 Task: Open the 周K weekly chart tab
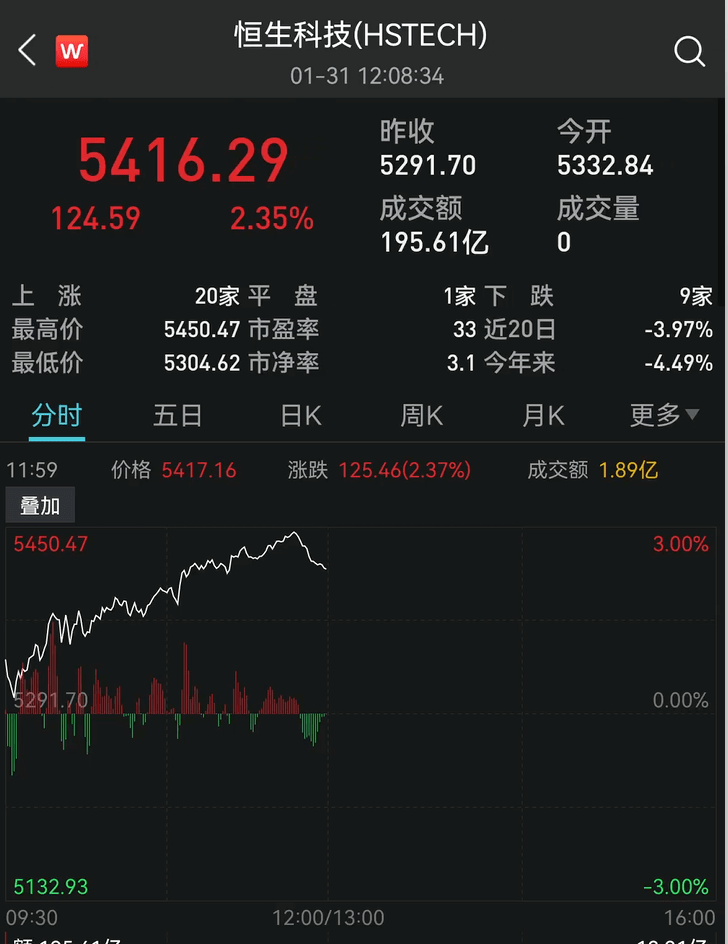click(x=421, y=415)
